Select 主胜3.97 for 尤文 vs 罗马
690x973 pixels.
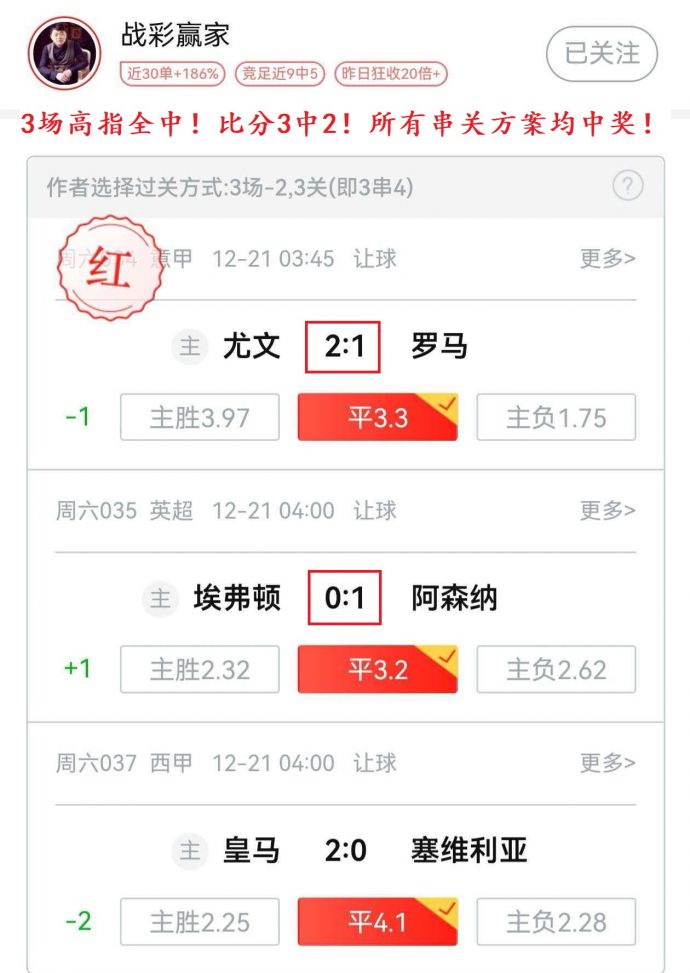199,418
